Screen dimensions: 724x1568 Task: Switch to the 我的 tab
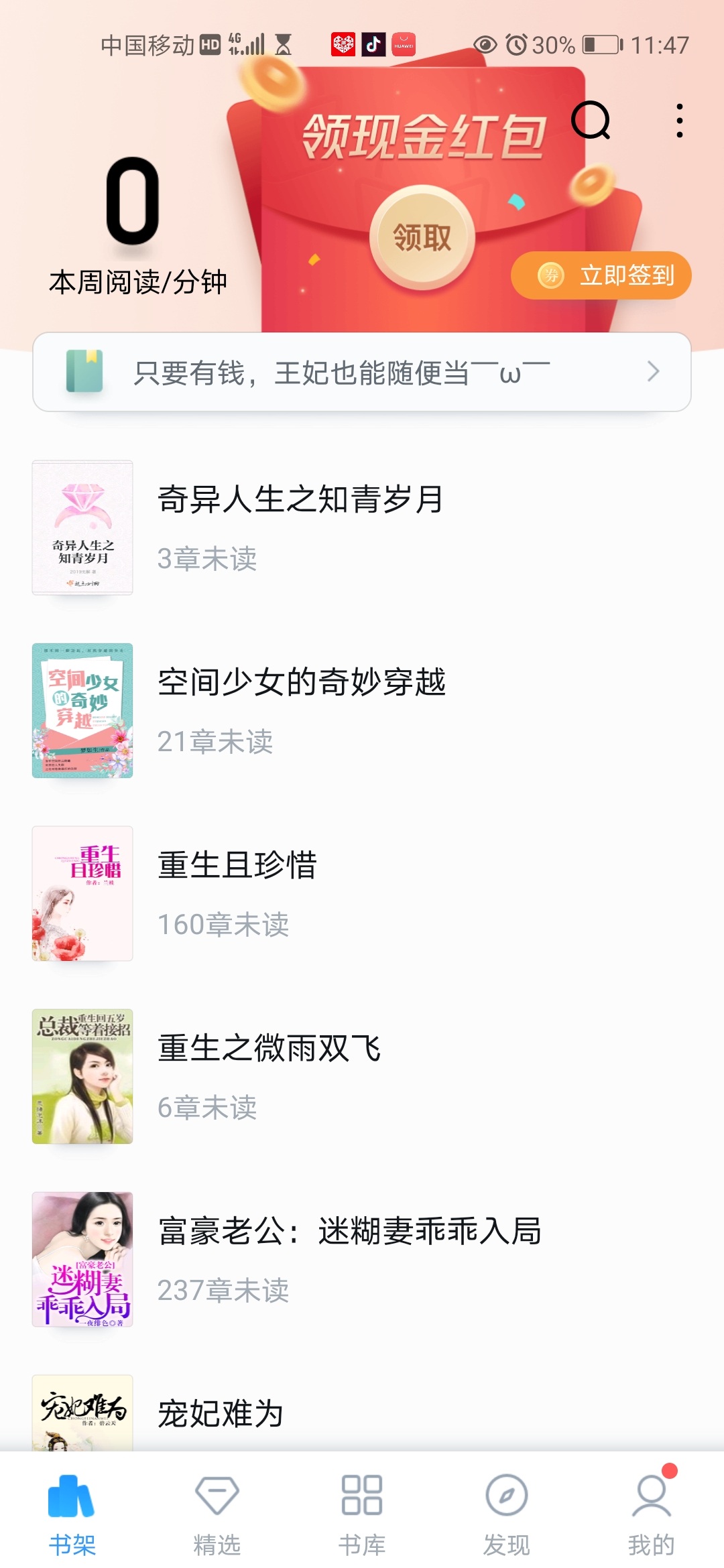pyautogui.click(x=651, y=1512)
